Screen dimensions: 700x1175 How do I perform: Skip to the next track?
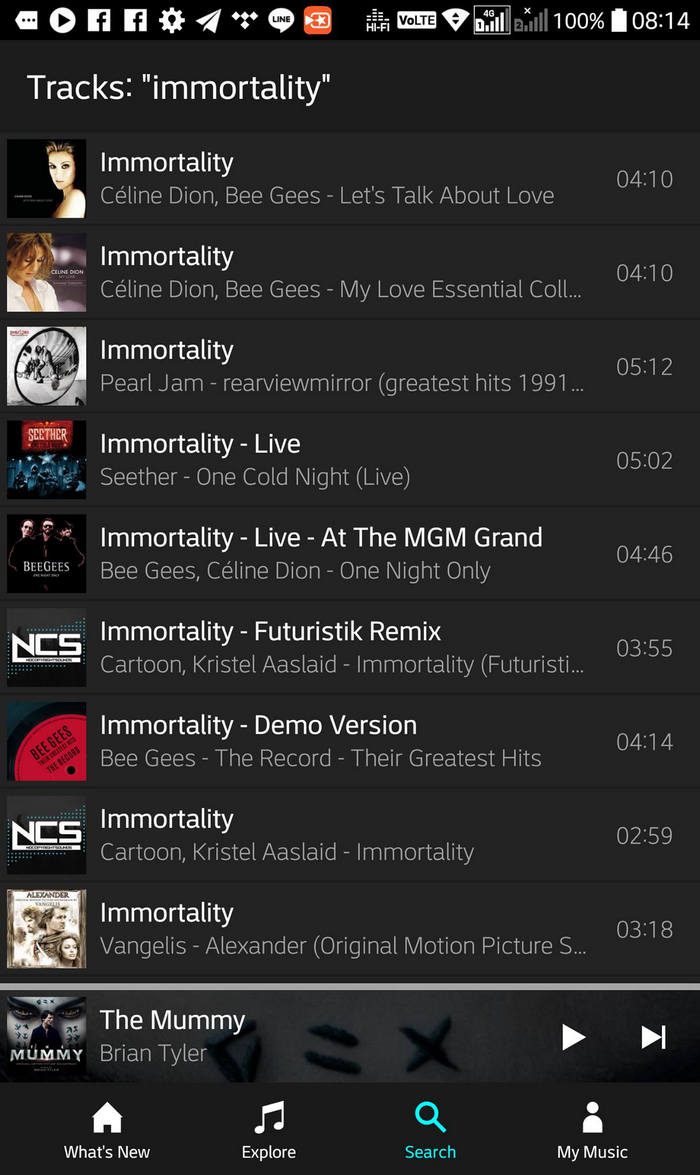653,1037
